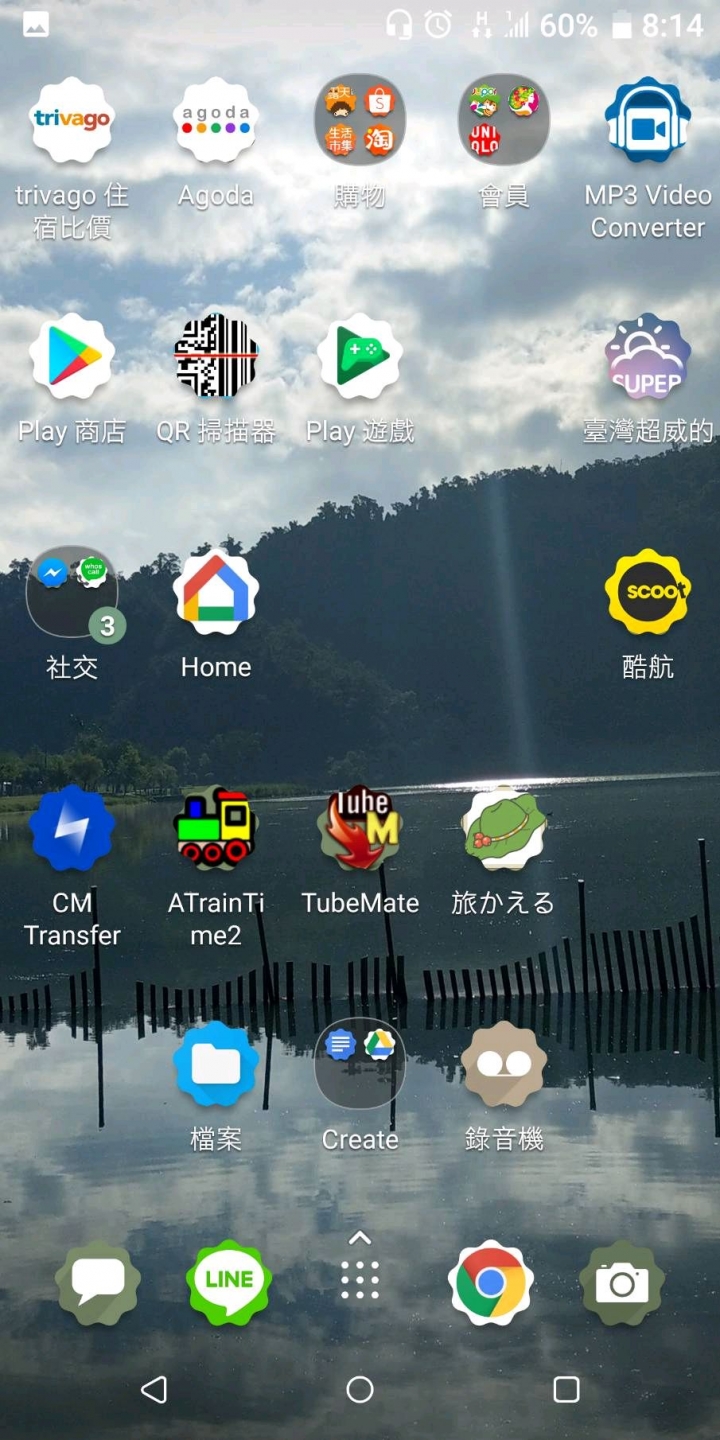Launch the 臺灣超威的 weather app
720x1440 pixels.
click(647, 355)
